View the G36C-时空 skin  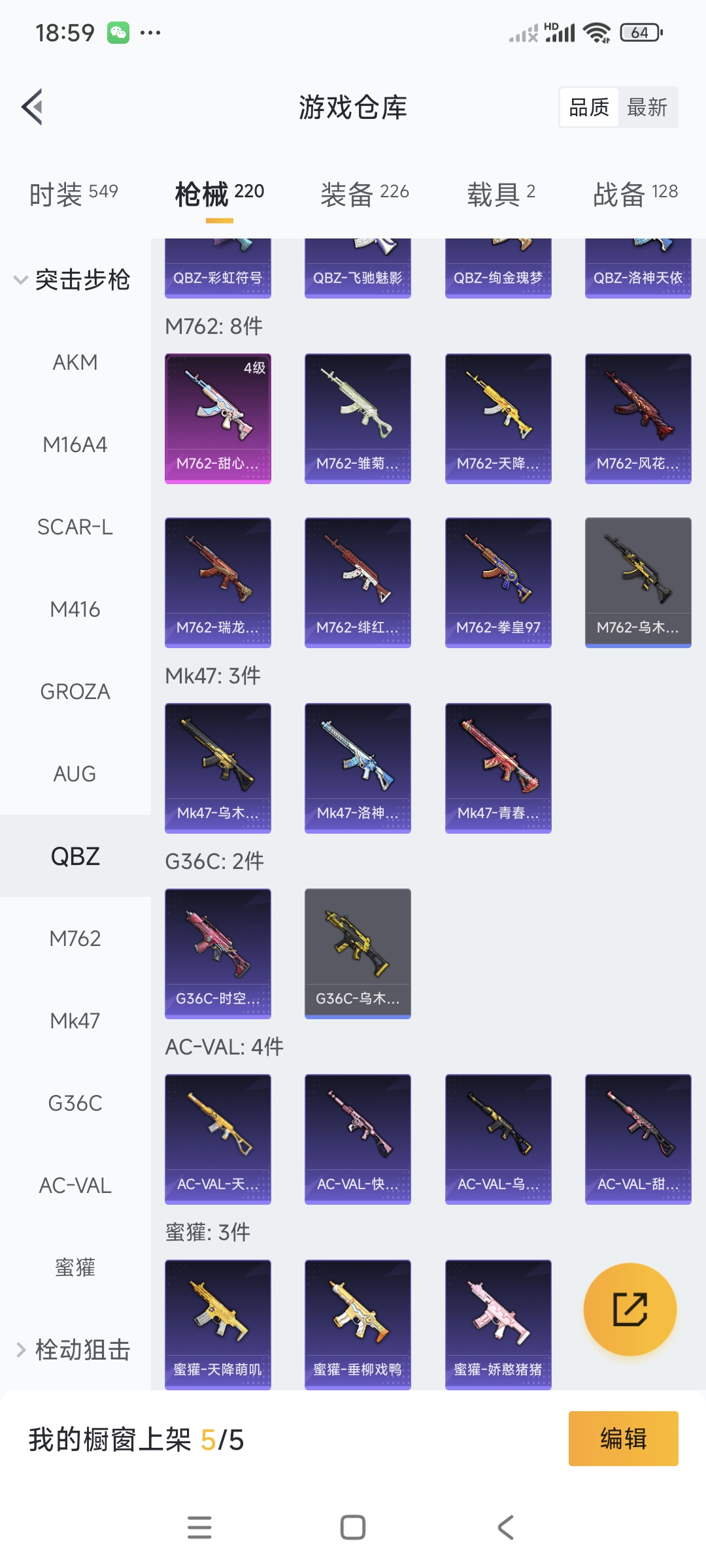point(218,953)
